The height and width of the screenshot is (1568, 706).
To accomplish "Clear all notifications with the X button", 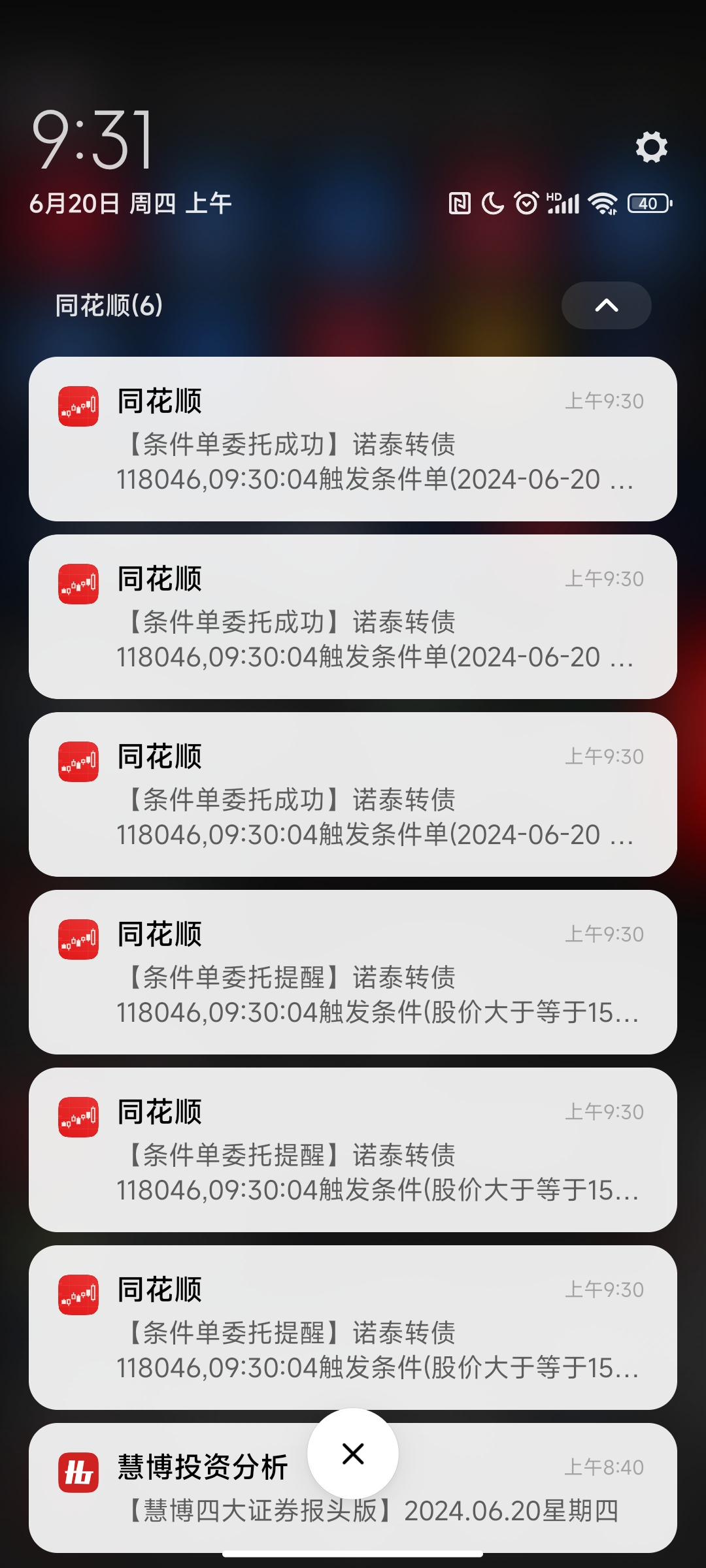I will 353,1454.
